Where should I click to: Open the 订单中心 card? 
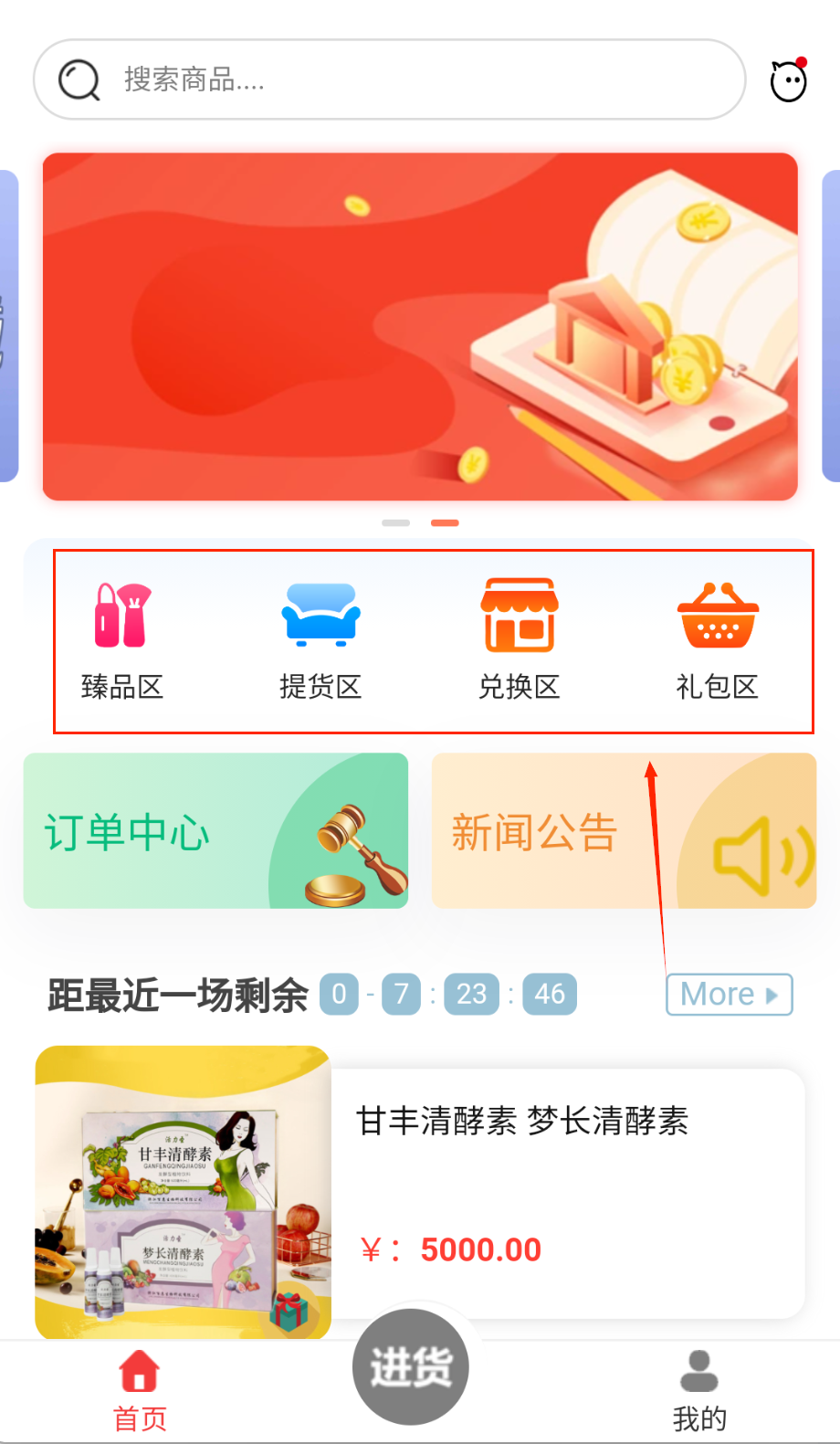215,830
